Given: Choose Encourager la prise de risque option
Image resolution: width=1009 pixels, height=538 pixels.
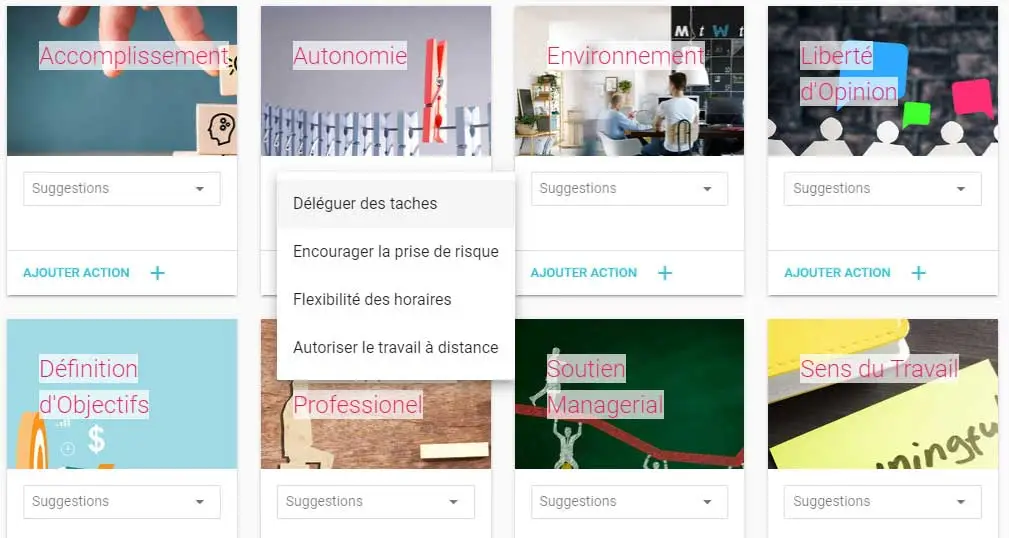Looking at the screenshot, I should [395, 252].
